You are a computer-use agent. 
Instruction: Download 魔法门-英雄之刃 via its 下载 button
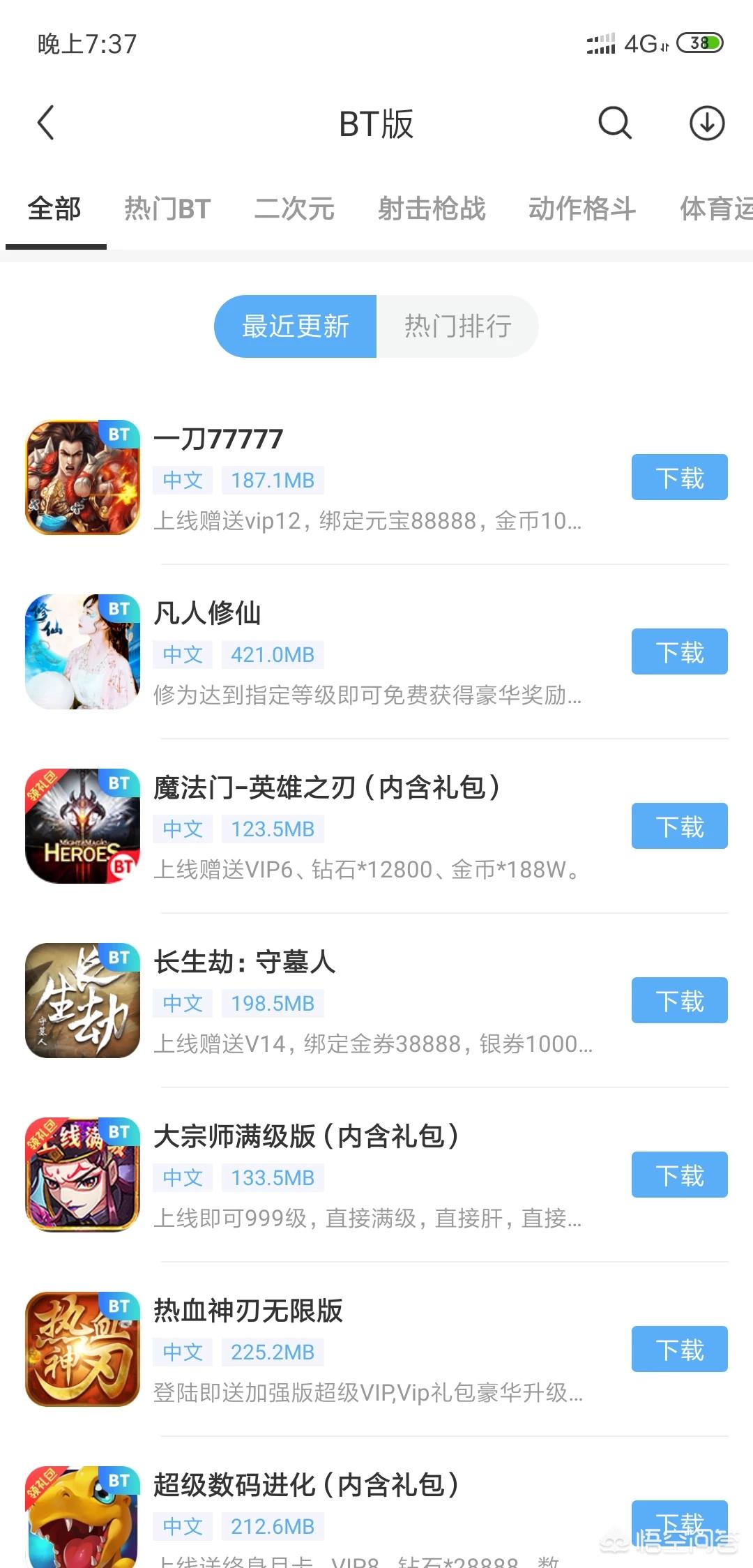(678, 827)
